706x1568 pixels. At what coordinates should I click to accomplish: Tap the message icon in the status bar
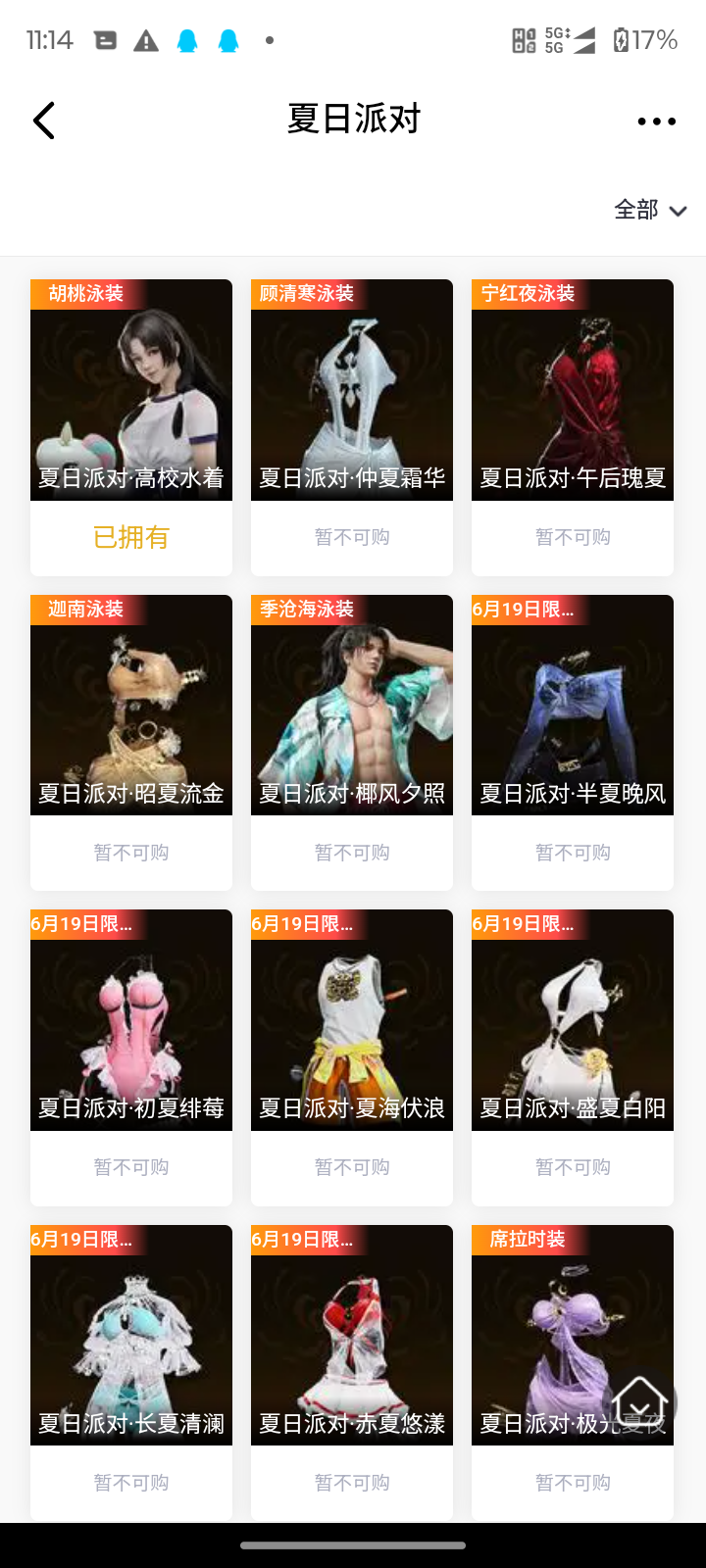point(105,41)
